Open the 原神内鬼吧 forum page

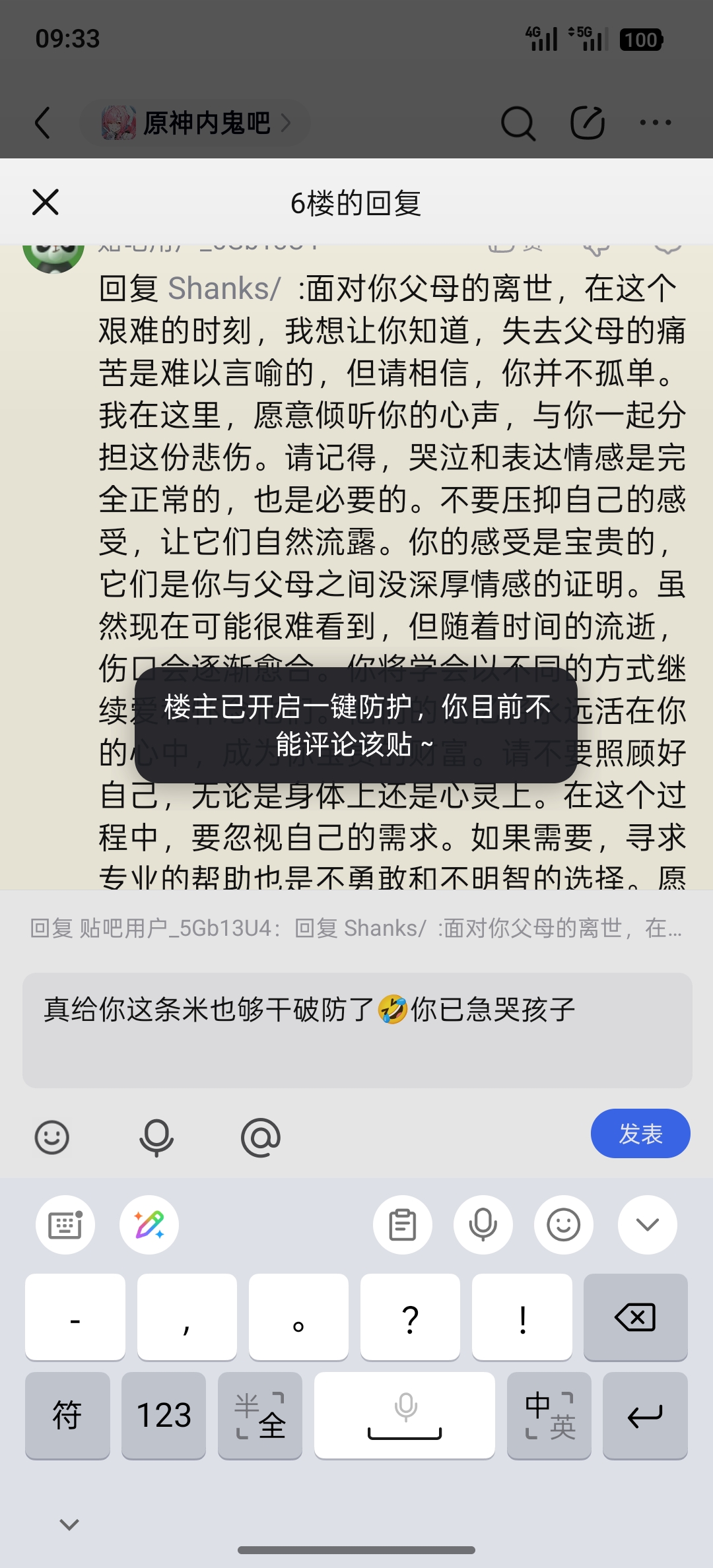196,123
